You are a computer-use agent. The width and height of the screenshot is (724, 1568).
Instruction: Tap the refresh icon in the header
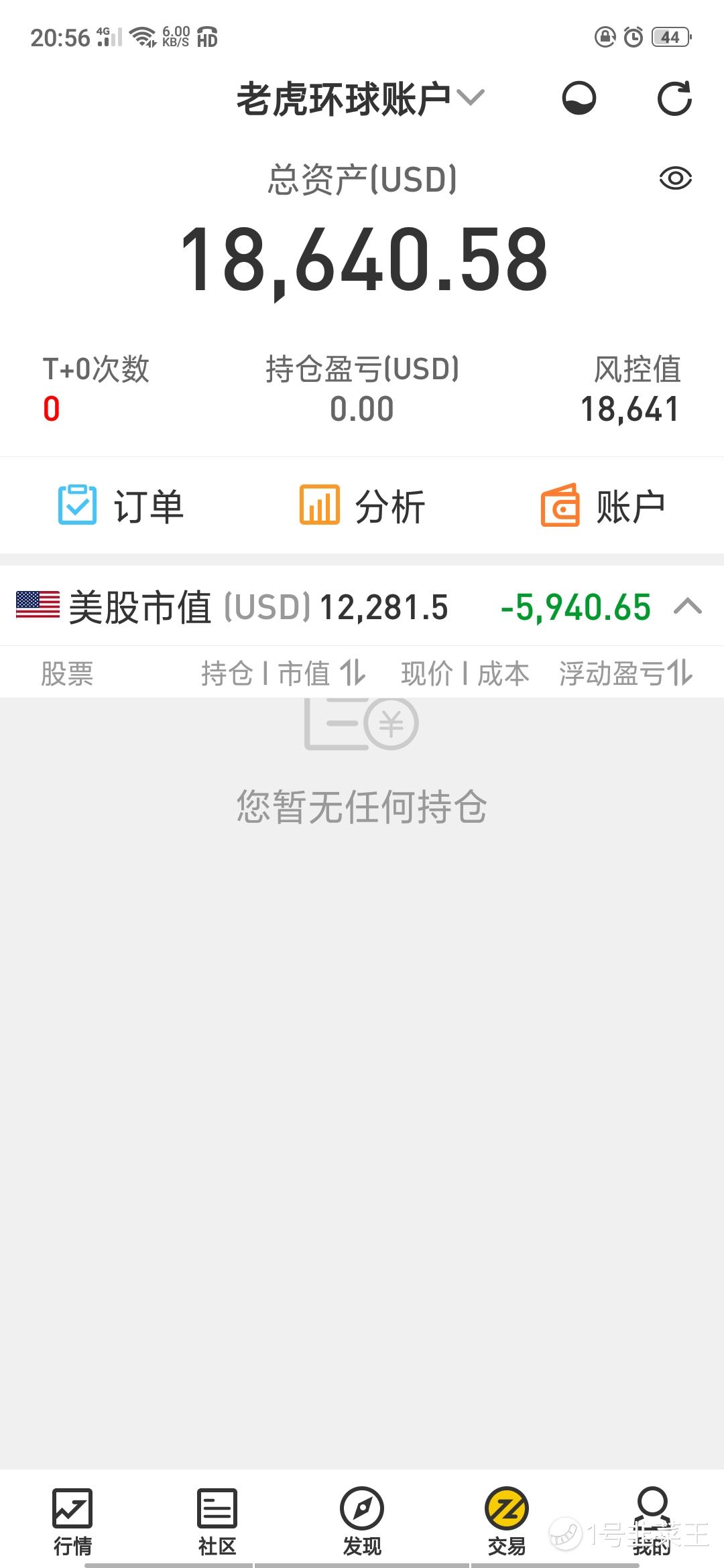pos(674,99)
